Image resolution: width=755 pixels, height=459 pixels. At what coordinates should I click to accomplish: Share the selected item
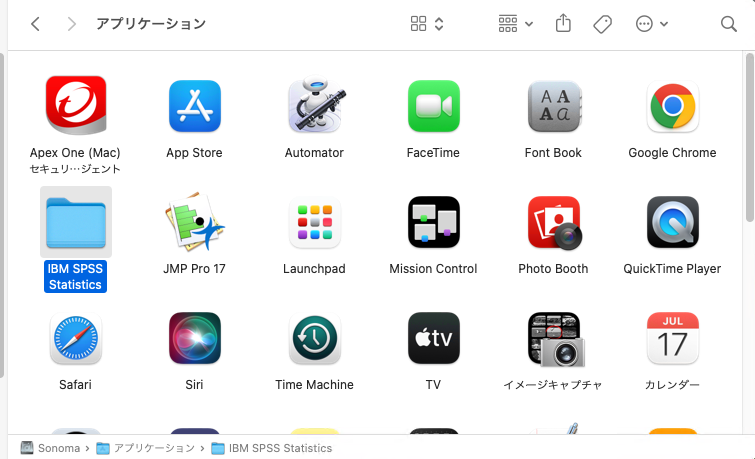[x=563, y=24]
